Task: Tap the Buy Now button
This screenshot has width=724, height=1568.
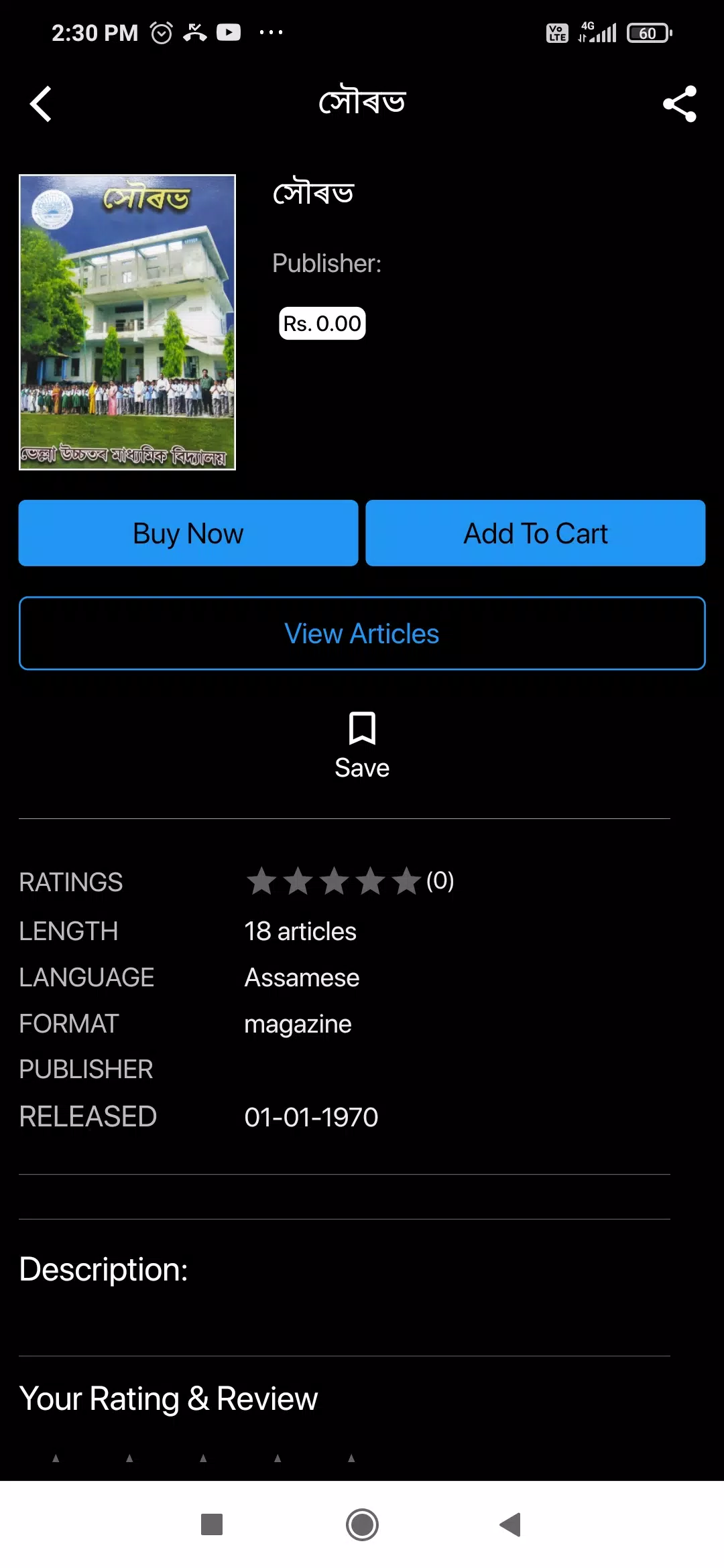Action: (x=188, y=533)
